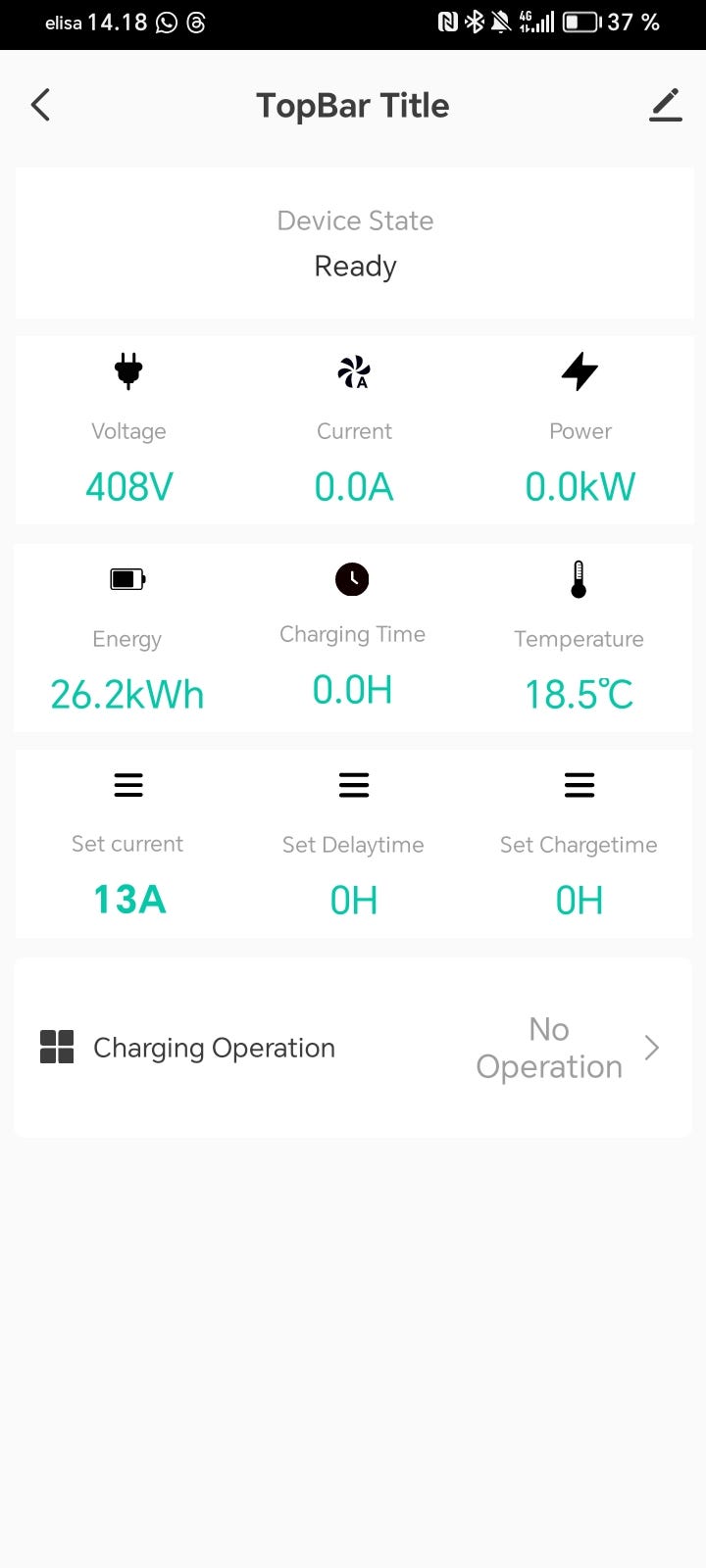Open the Set Delaytime setting
Screen dimensions: 706x1568
pyautogui.click(x=353, y=845)
